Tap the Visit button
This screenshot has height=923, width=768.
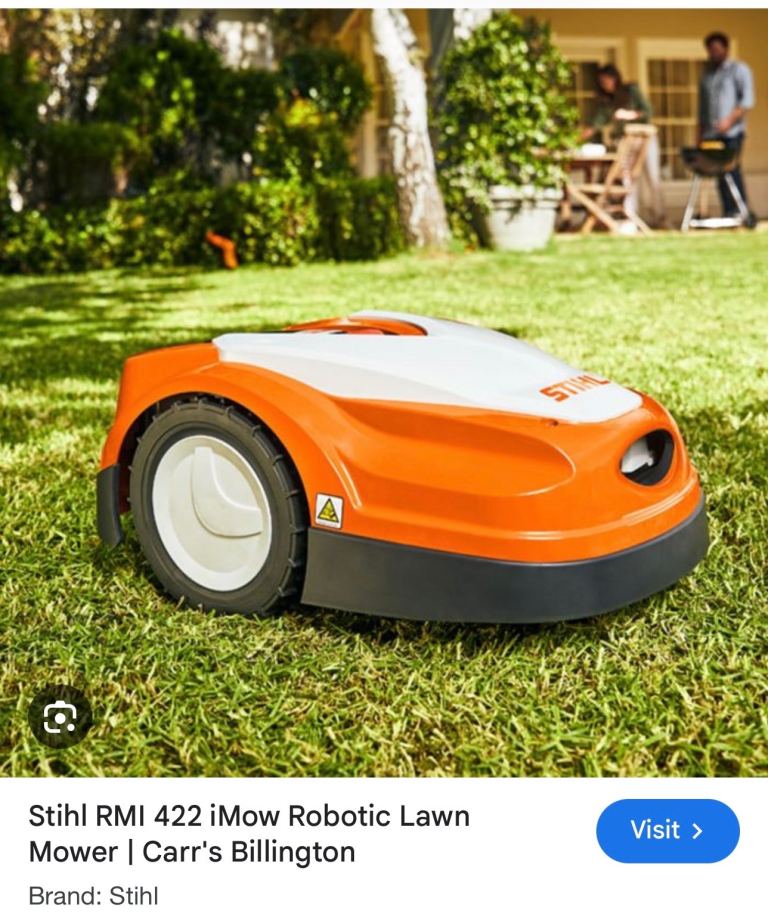pyautogui.click(x=667, y=830)
